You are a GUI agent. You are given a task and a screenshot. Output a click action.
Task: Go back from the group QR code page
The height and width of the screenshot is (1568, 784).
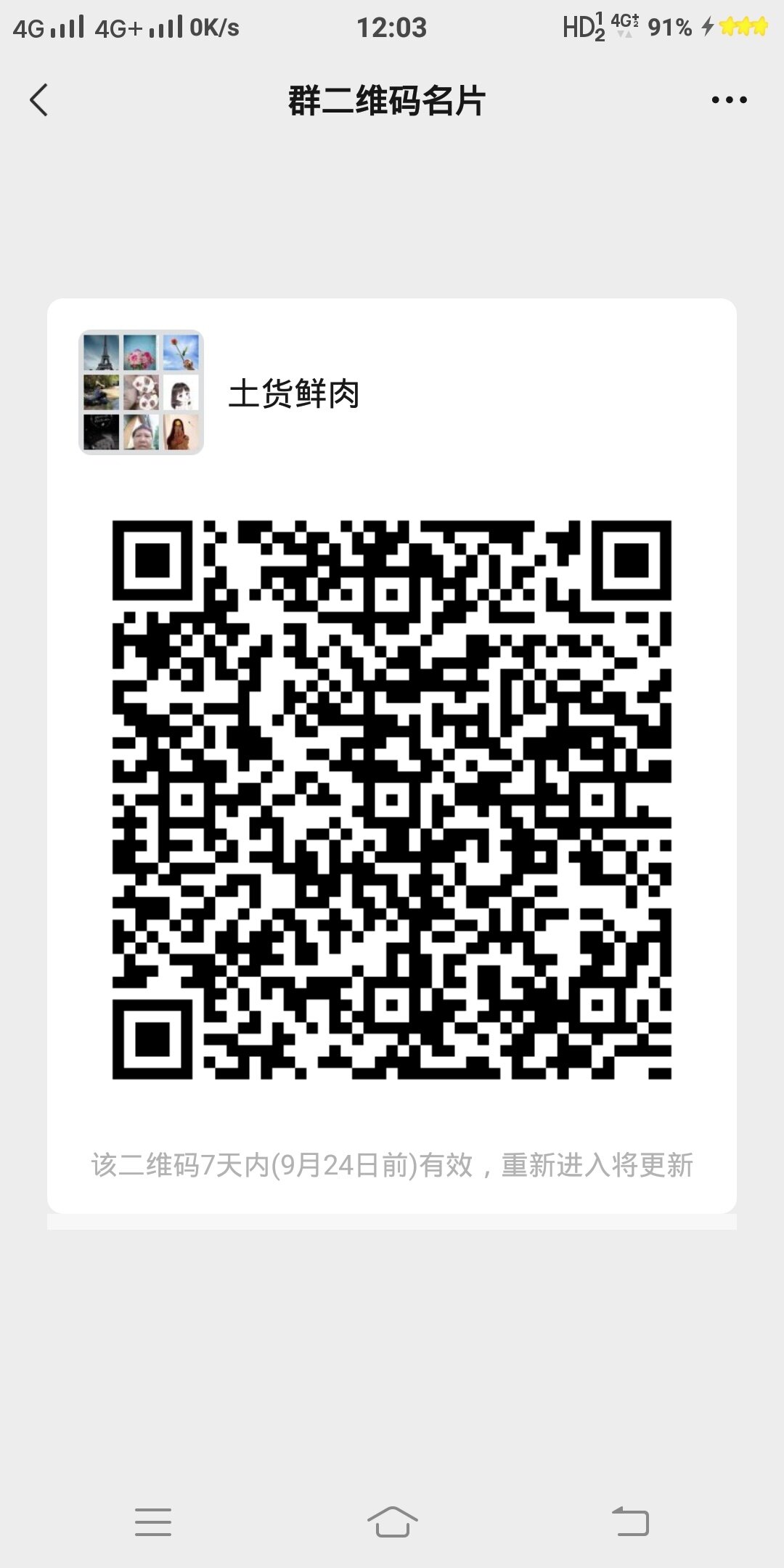click(x=39, y=100)
